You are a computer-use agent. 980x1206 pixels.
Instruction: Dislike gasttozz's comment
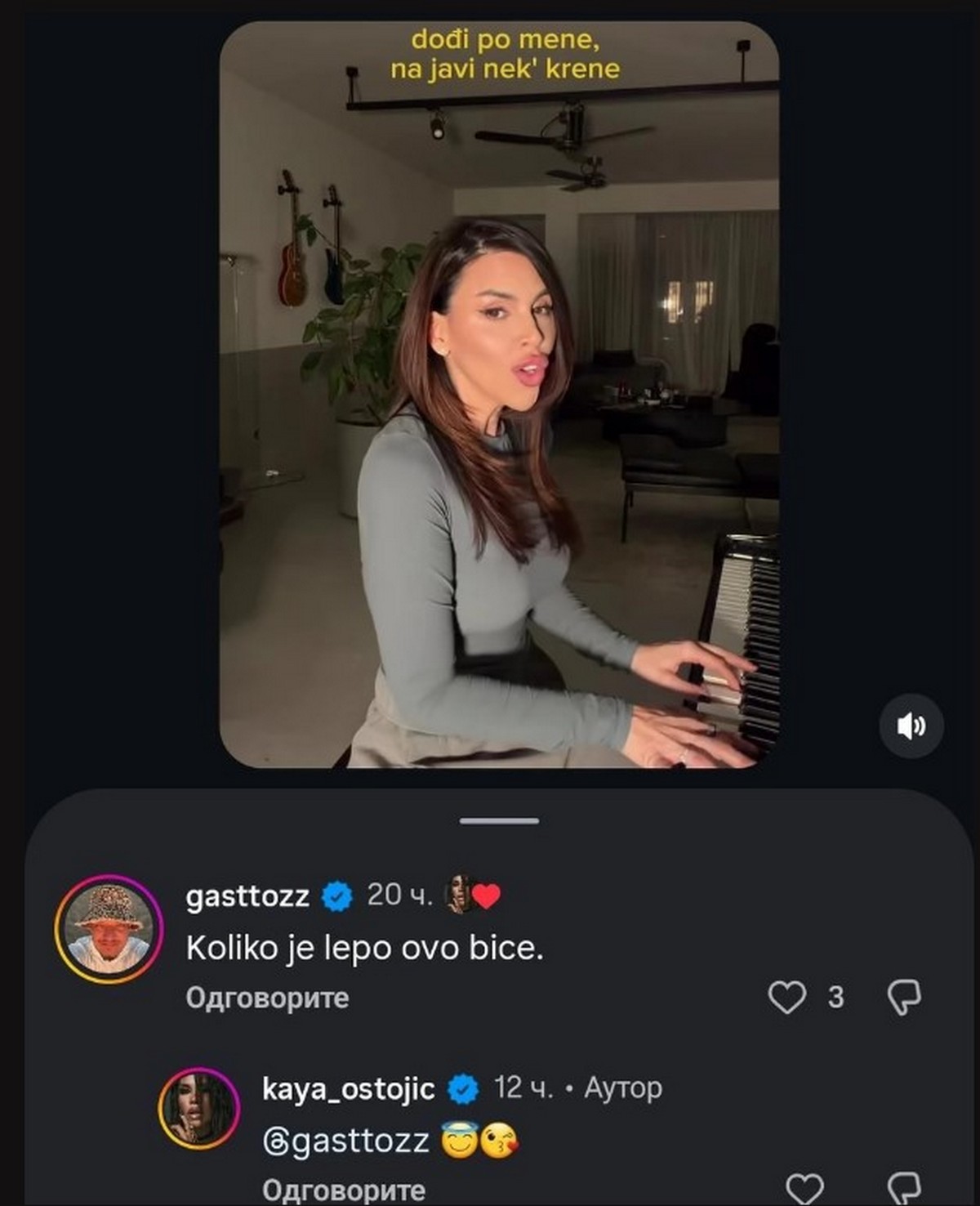point(905,998)
